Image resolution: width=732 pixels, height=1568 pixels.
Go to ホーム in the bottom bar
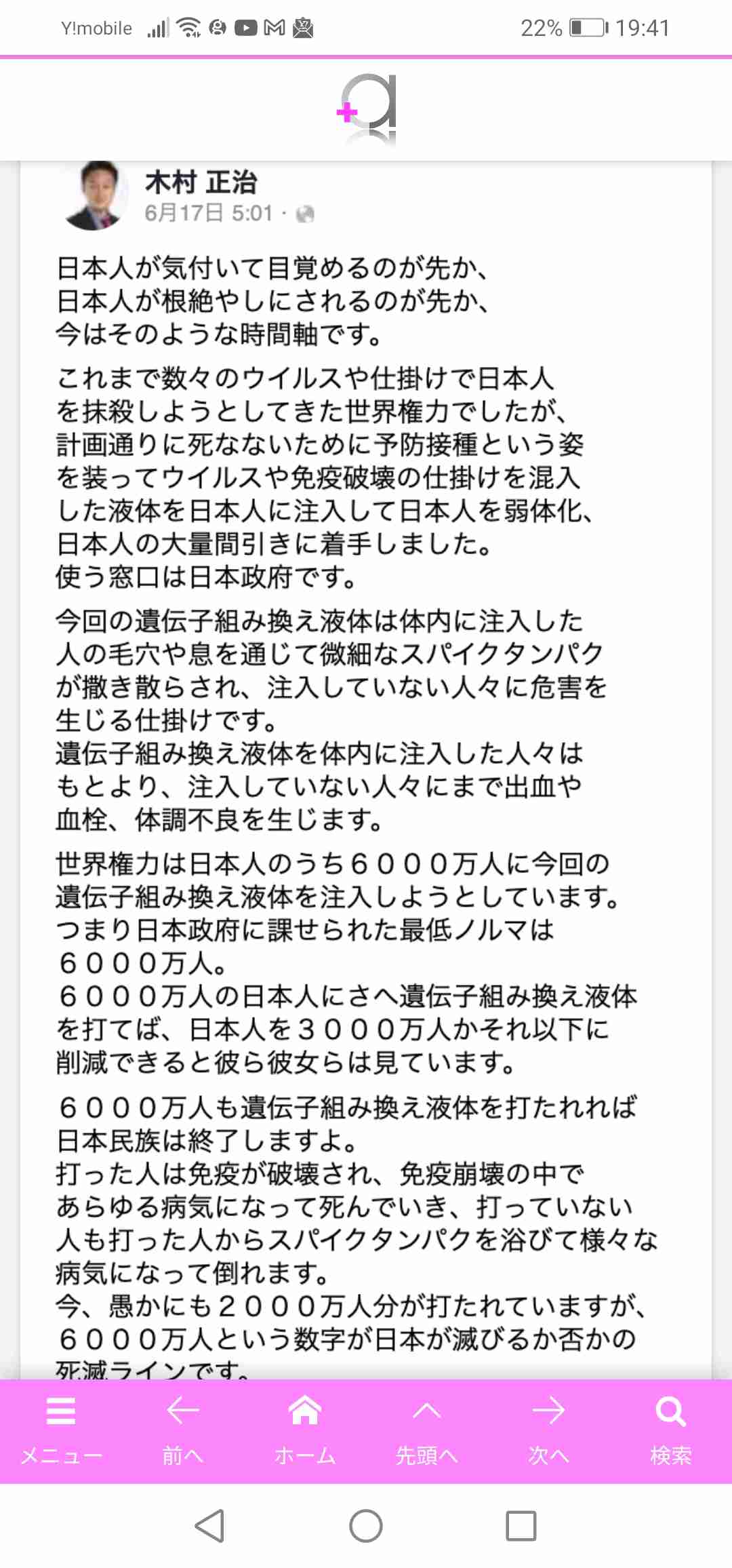pos(305,1431)
